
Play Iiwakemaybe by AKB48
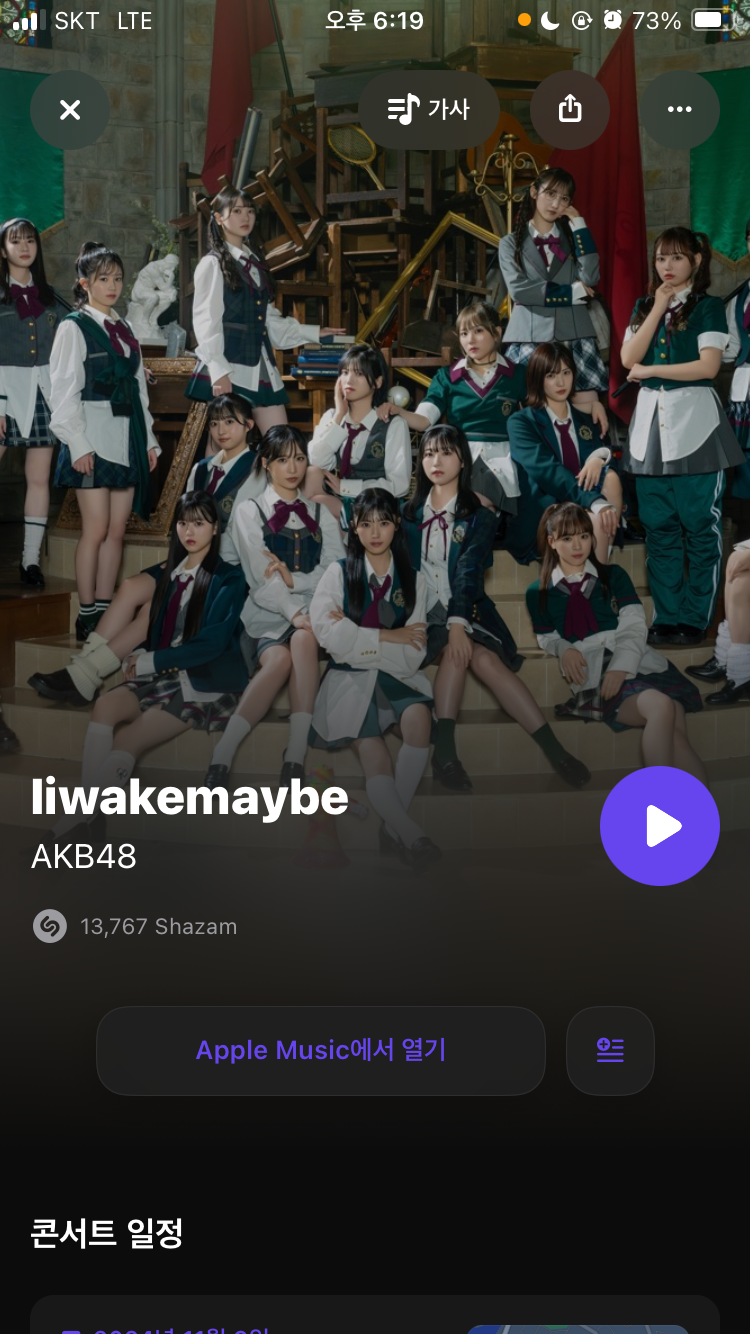click(660, 826)
